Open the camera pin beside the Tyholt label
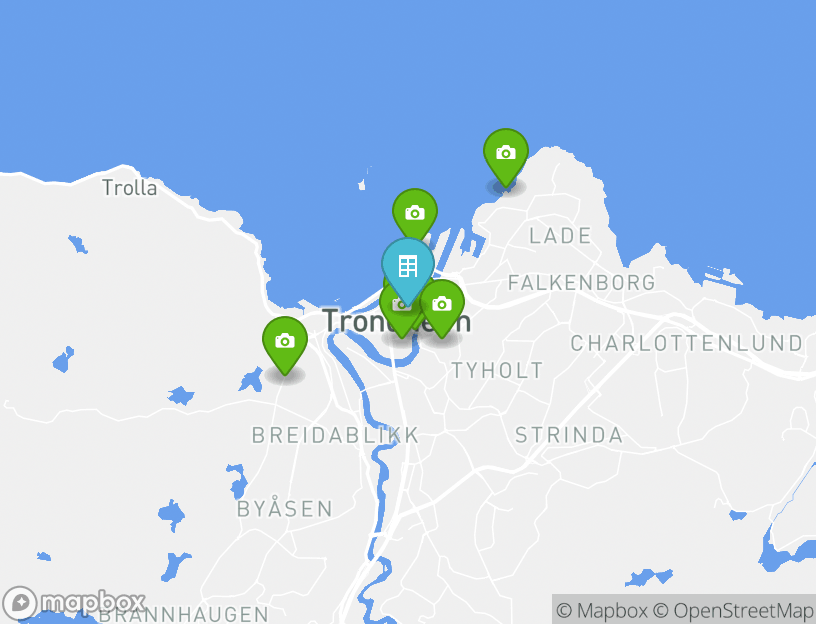This screenshot has width=816, height=624. point(442,304)
